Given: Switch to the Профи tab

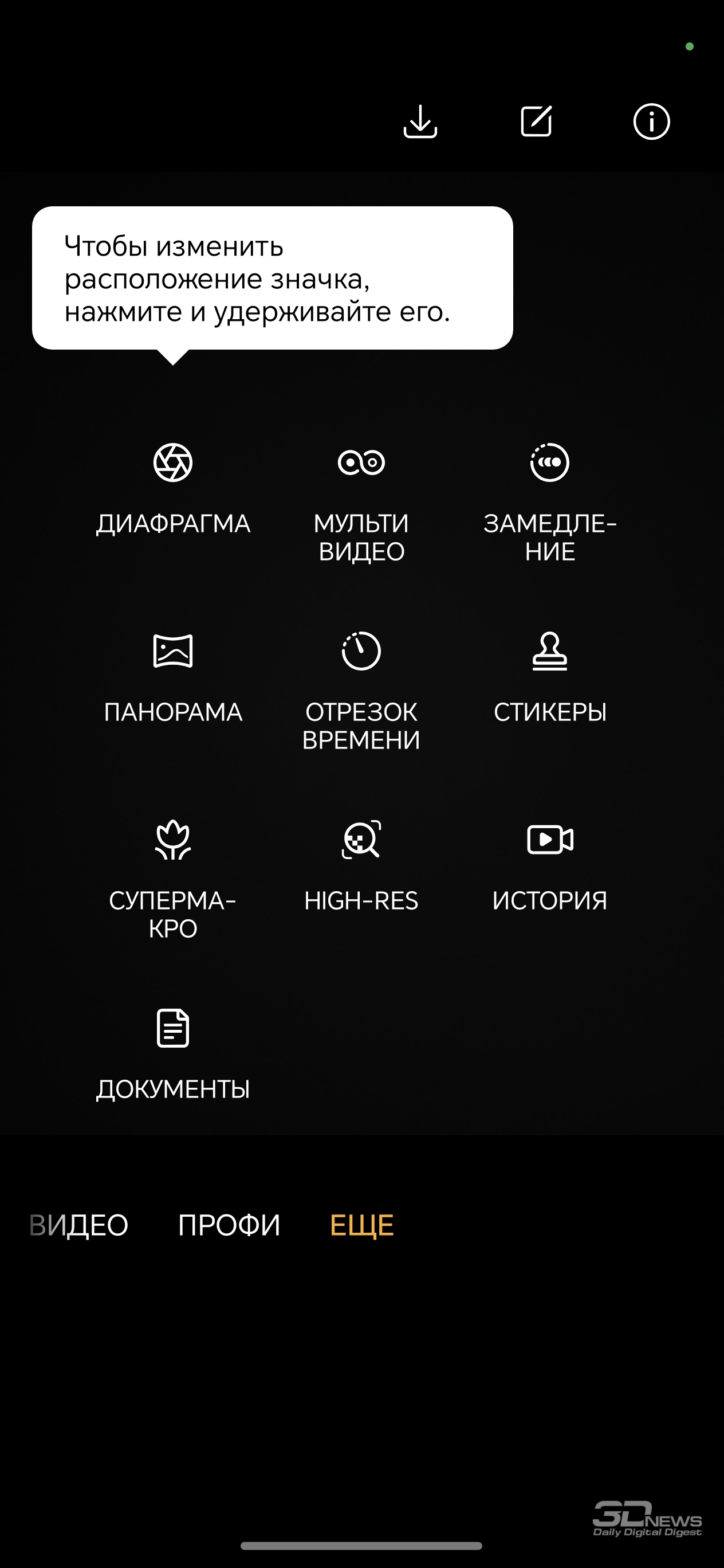Looking at the screenshot, I should (x=229, y=1225).
